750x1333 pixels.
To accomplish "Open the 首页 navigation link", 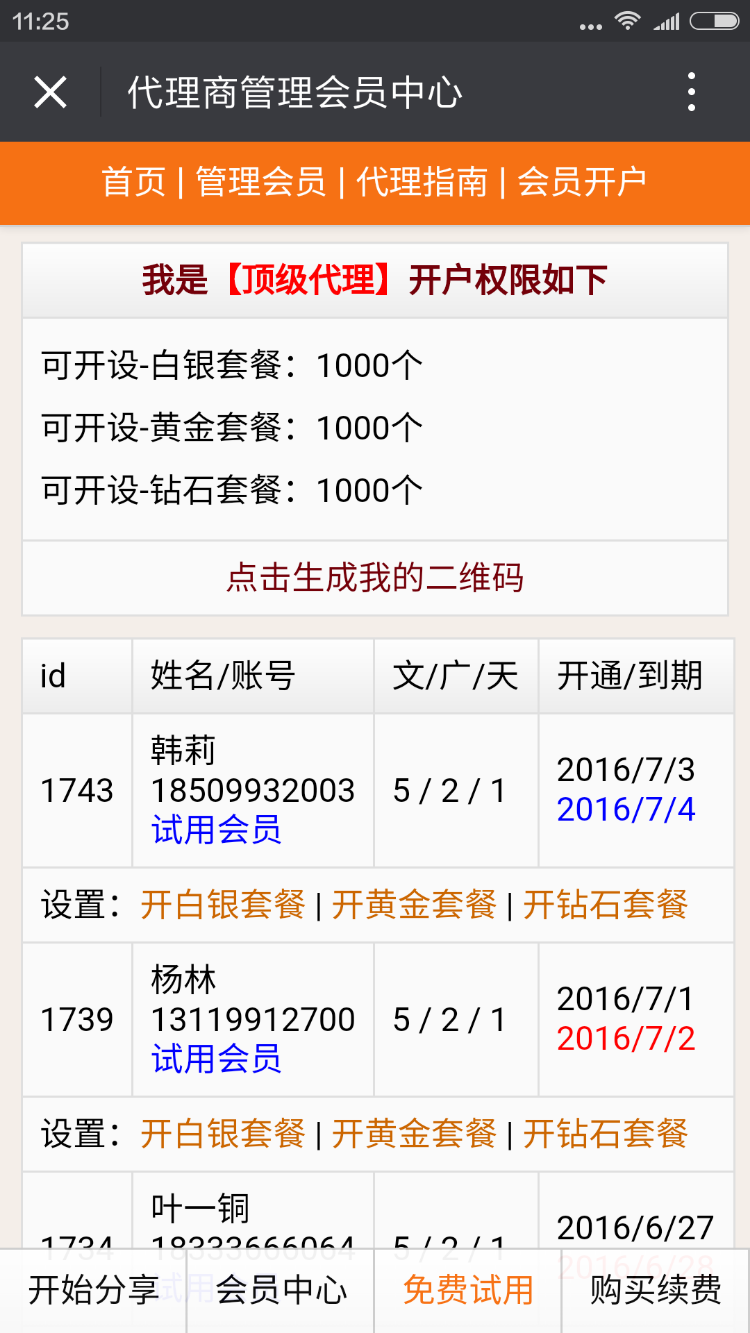I will click(133, 183).
